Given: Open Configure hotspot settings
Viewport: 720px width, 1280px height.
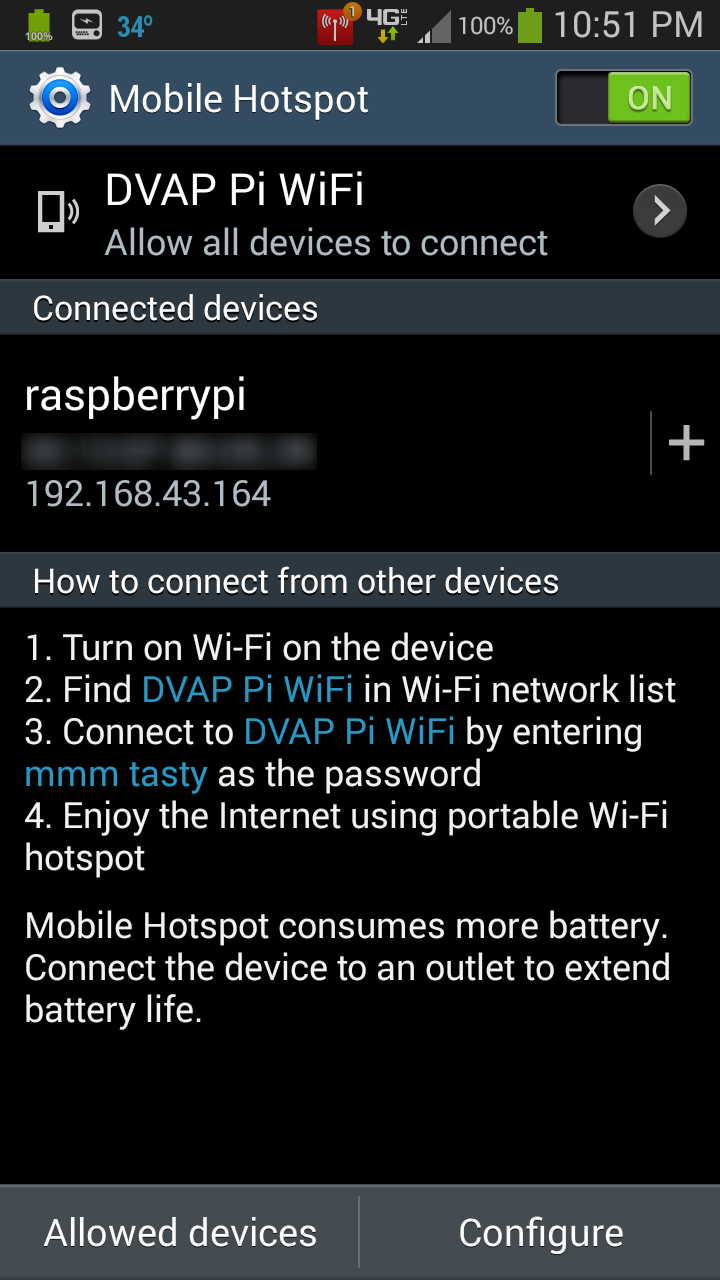Looking at the screenshot, I should (541, 1233).
